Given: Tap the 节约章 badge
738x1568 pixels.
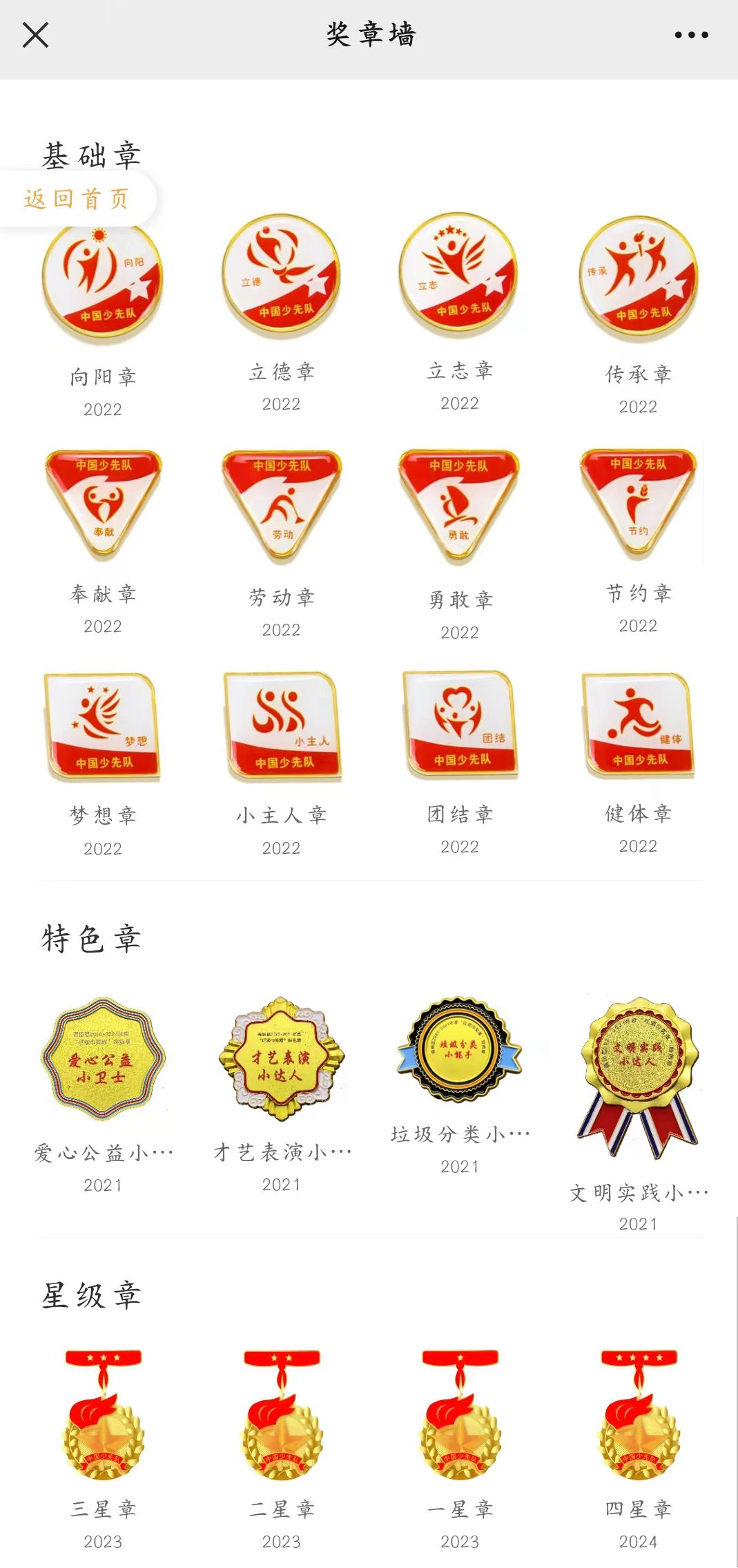Looking at the screenshot, I should click(638, 501).
